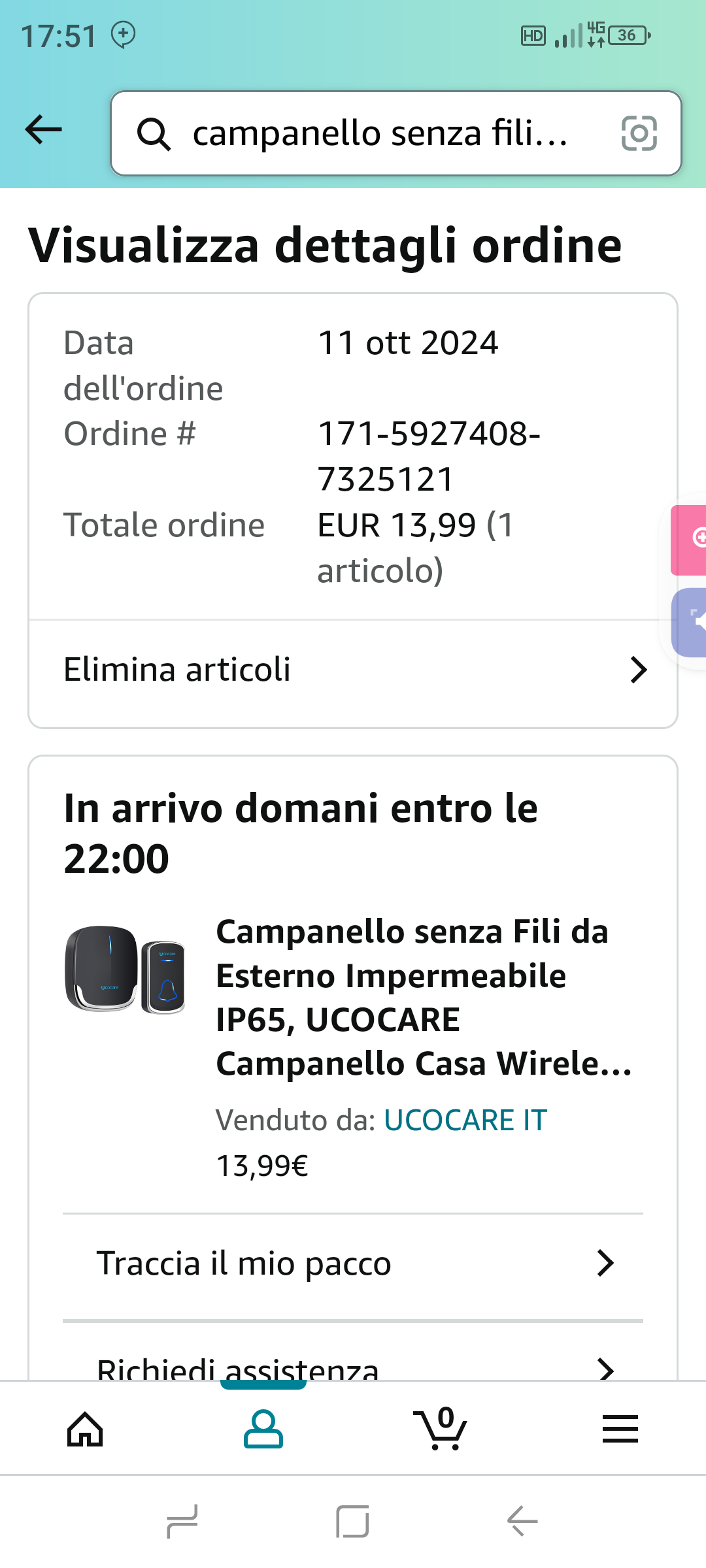The height and width of the screenshot is (1568, 706).
Task: Open Elimina articoli row
Action: click(353, 670)
